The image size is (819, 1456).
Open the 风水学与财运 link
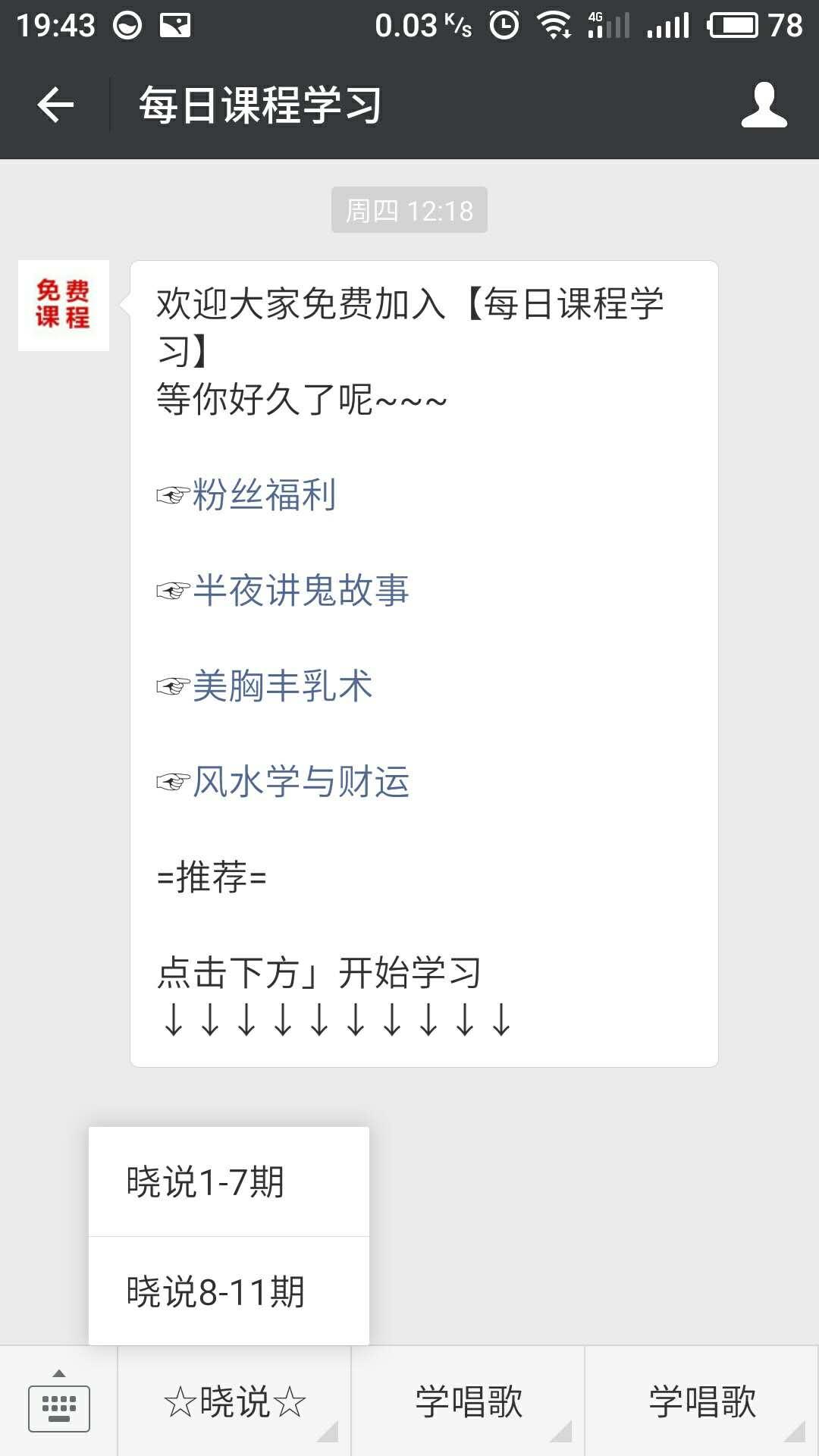point(300,782)
